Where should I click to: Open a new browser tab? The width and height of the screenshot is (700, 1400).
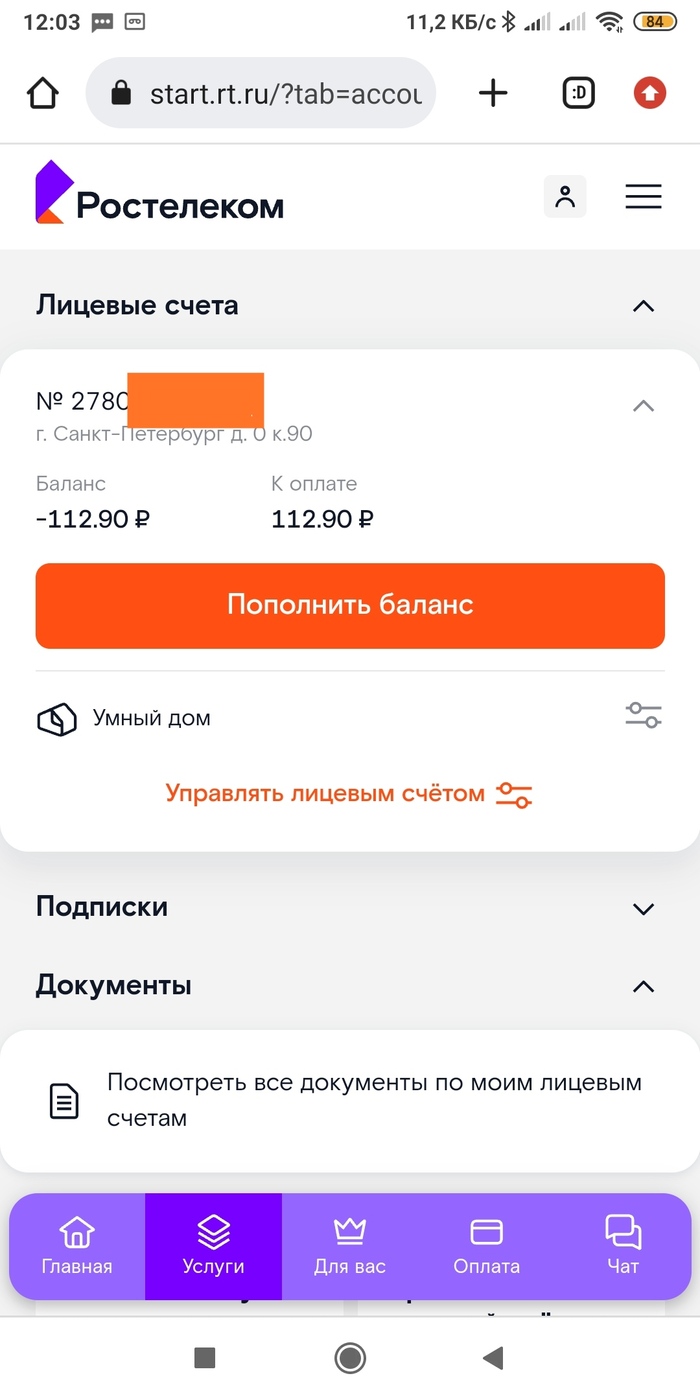click(493, 94)
